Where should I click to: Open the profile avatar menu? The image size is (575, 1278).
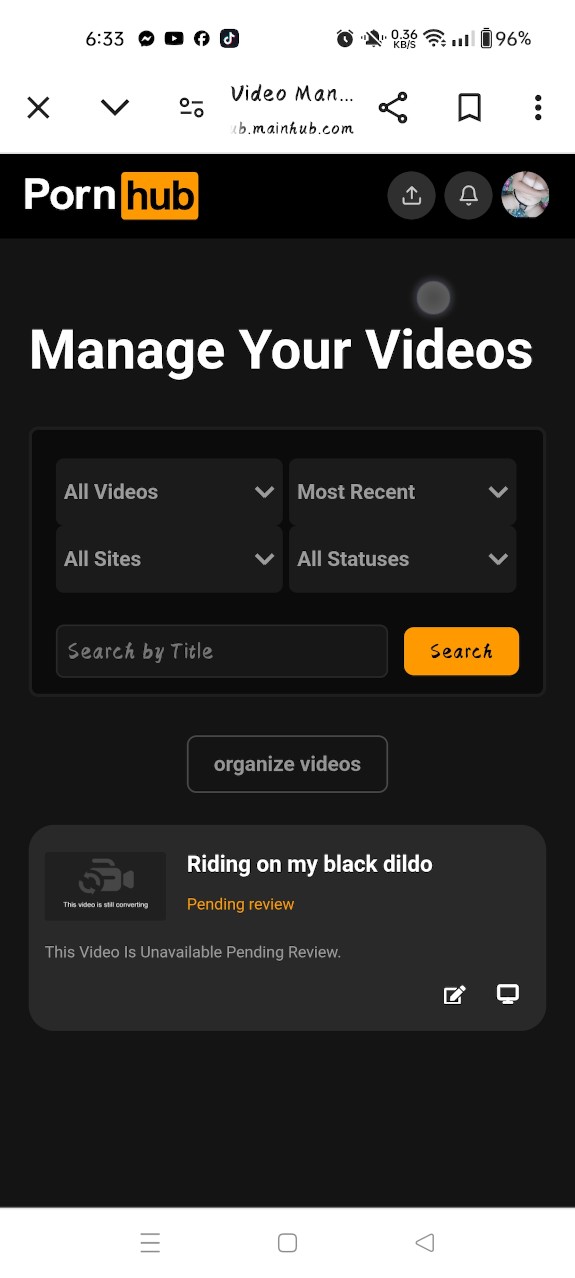[x=525, y=195]
